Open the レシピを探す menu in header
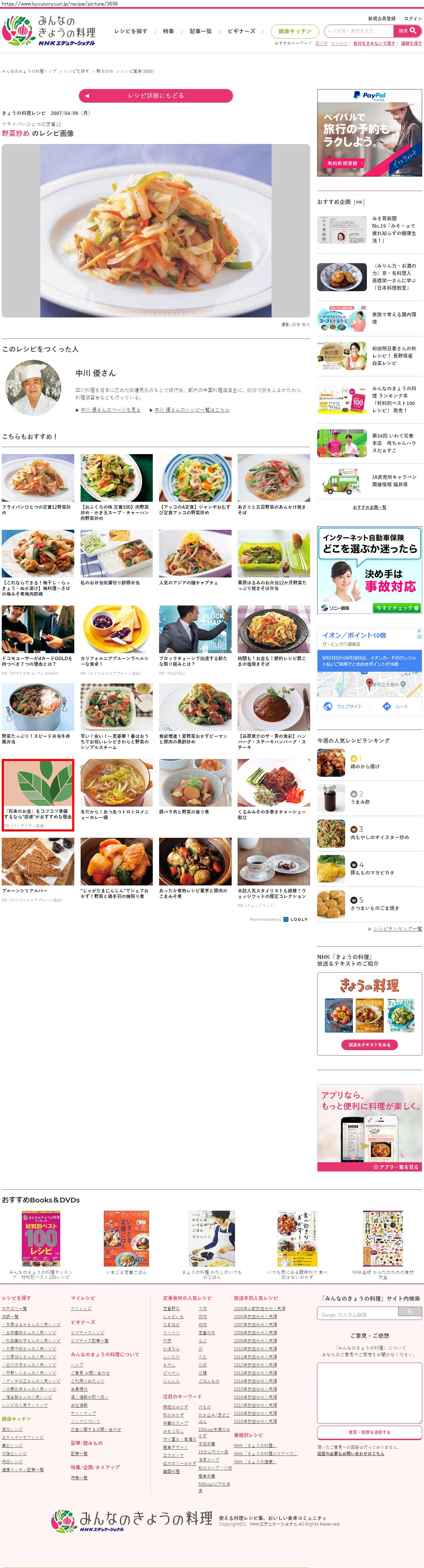The width and height of the screenshot is (424, 1568). coord(131,31)
